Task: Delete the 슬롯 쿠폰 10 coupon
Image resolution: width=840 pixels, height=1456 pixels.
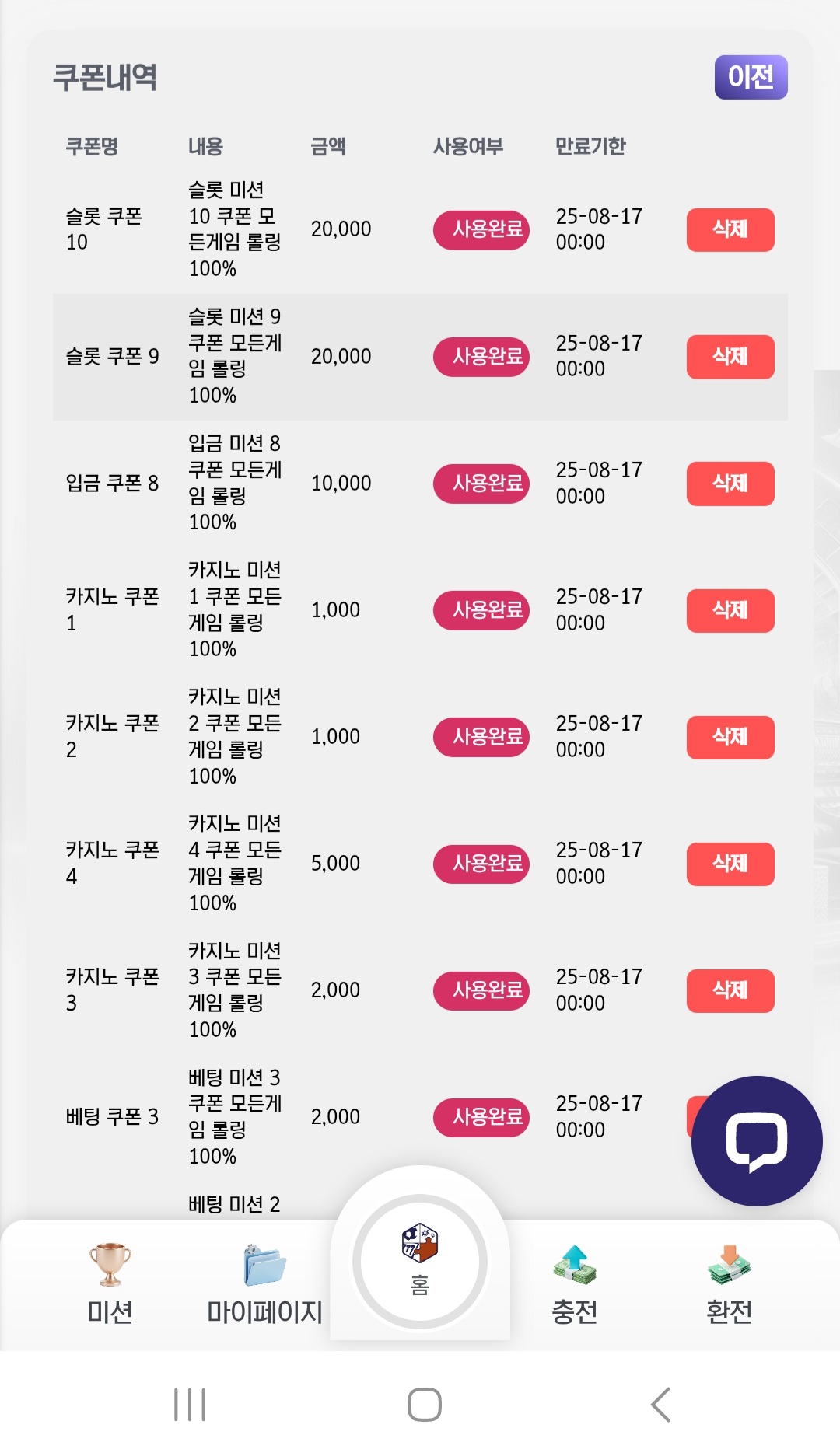Action: (730, 229)
